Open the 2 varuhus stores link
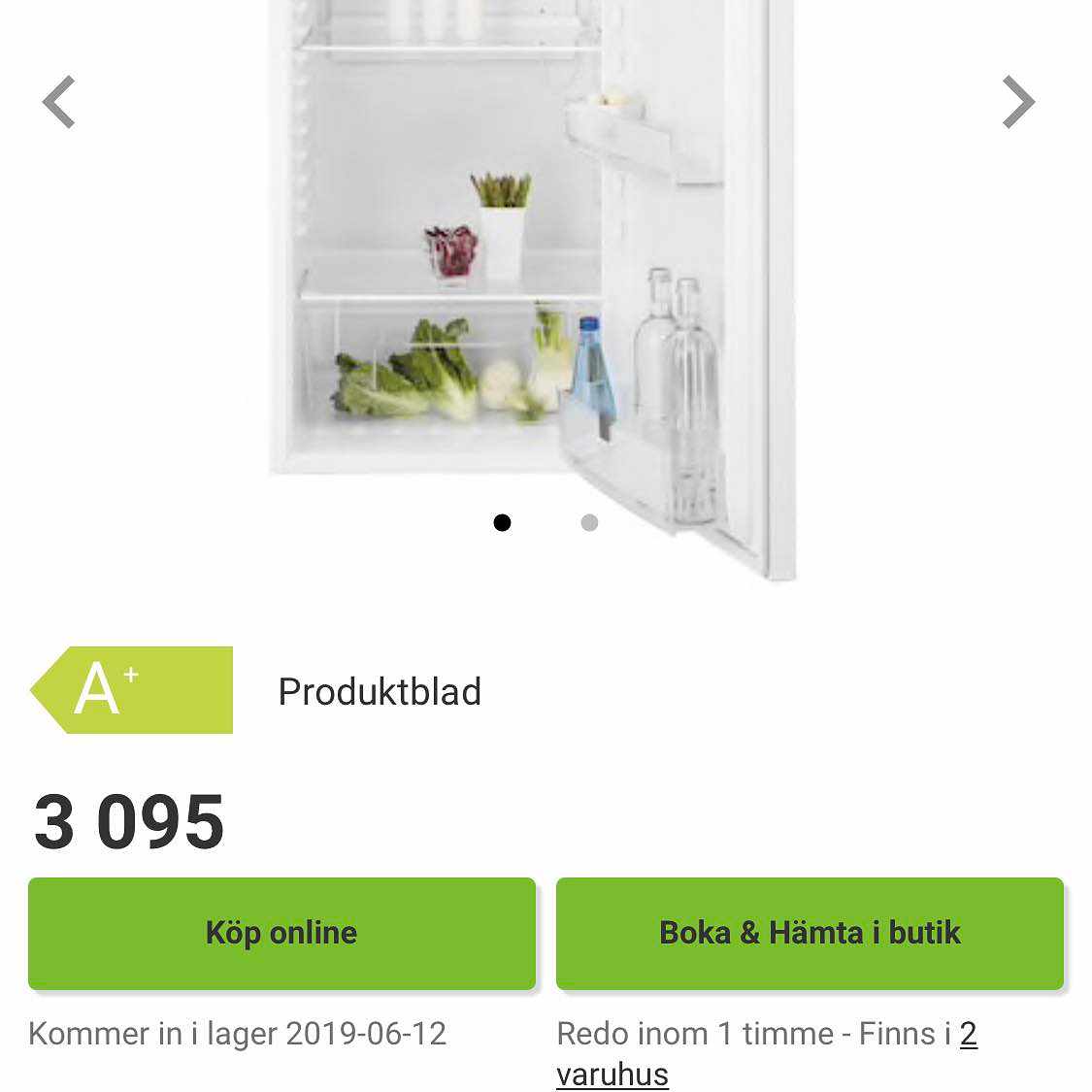 613,1074
